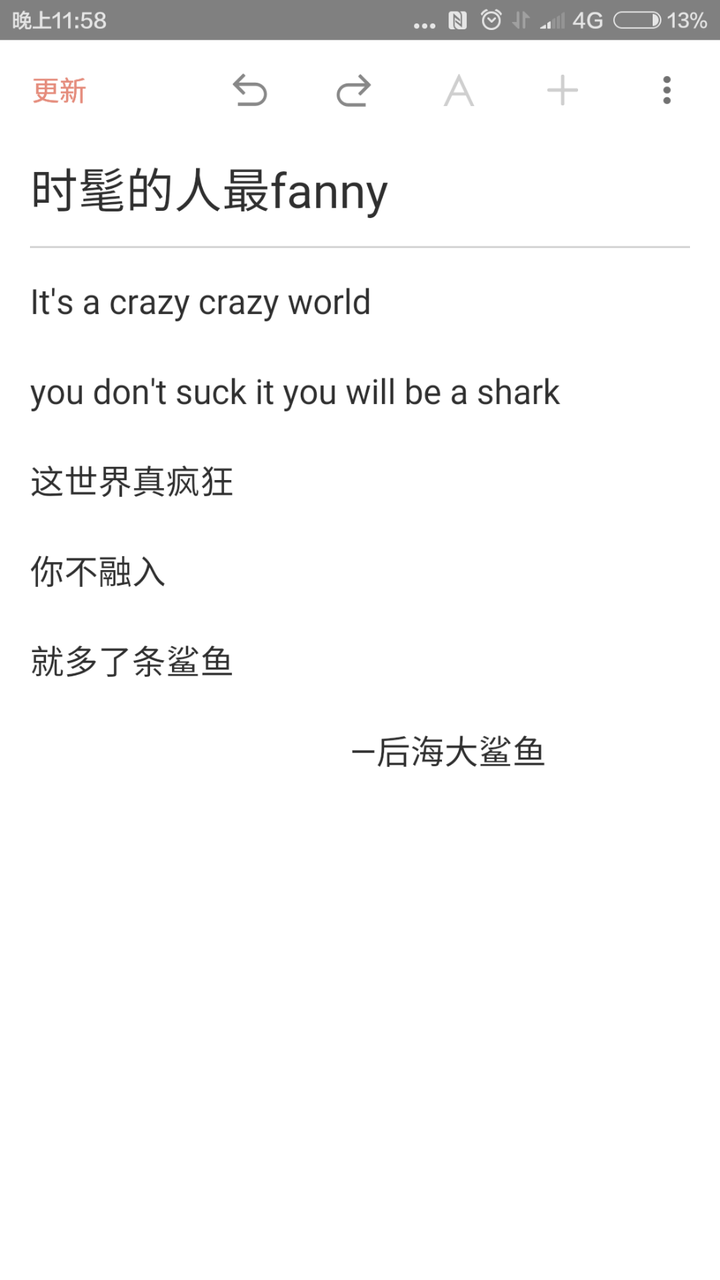Undo the last edit
Screen dimensions: 720x1280
click(250, 91)
